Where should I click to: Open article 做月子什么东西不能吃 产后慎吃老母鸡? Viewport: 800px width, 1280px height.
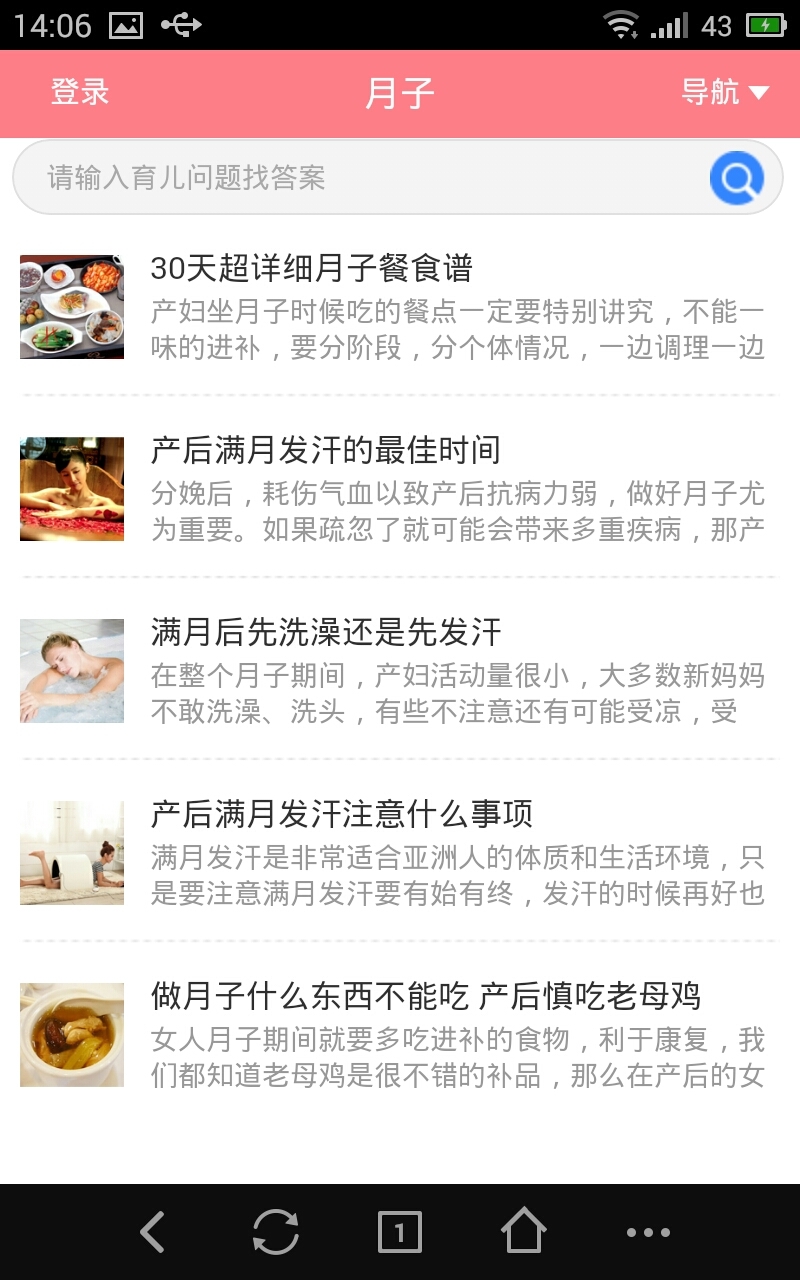tap(425, 996)
